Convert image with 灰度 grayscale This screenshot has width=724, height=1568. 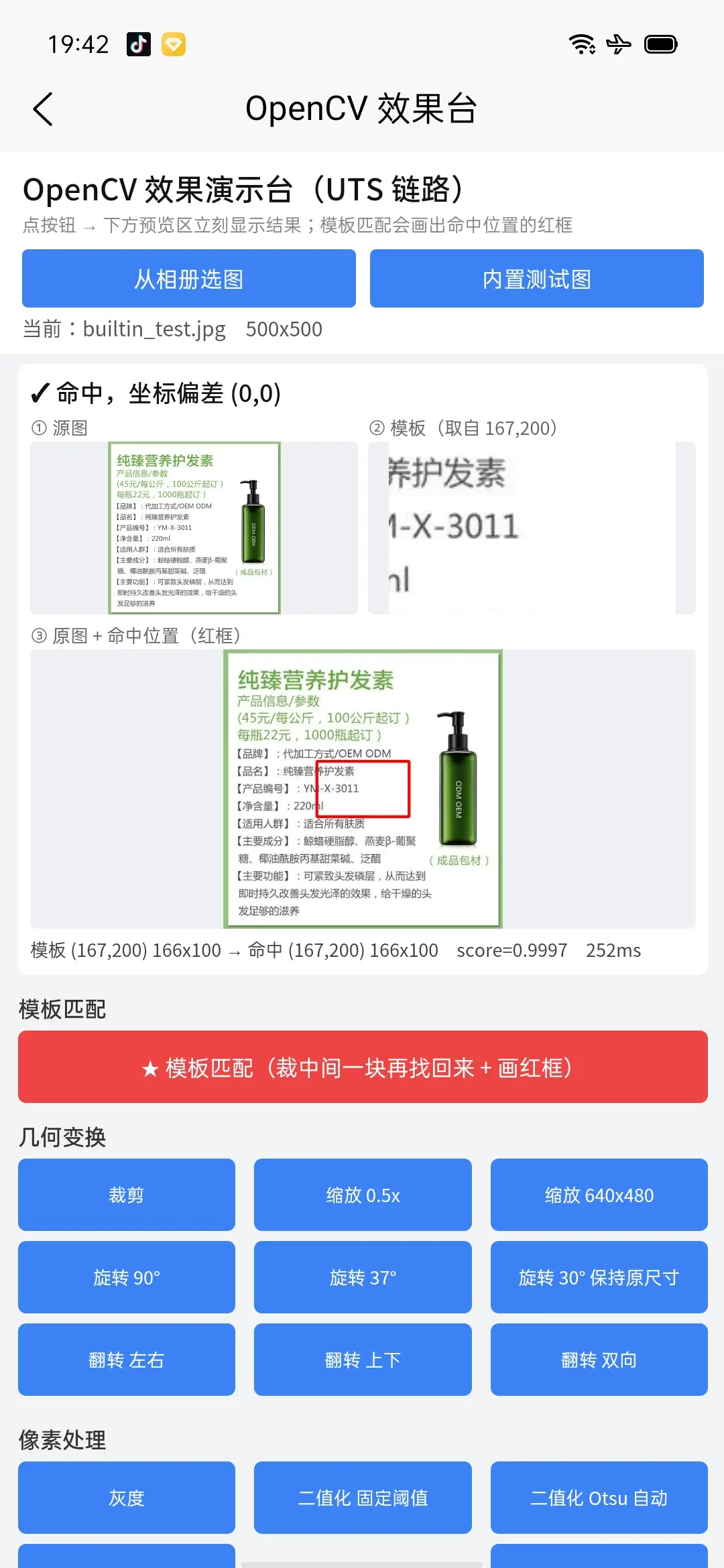pos(127,1498)
